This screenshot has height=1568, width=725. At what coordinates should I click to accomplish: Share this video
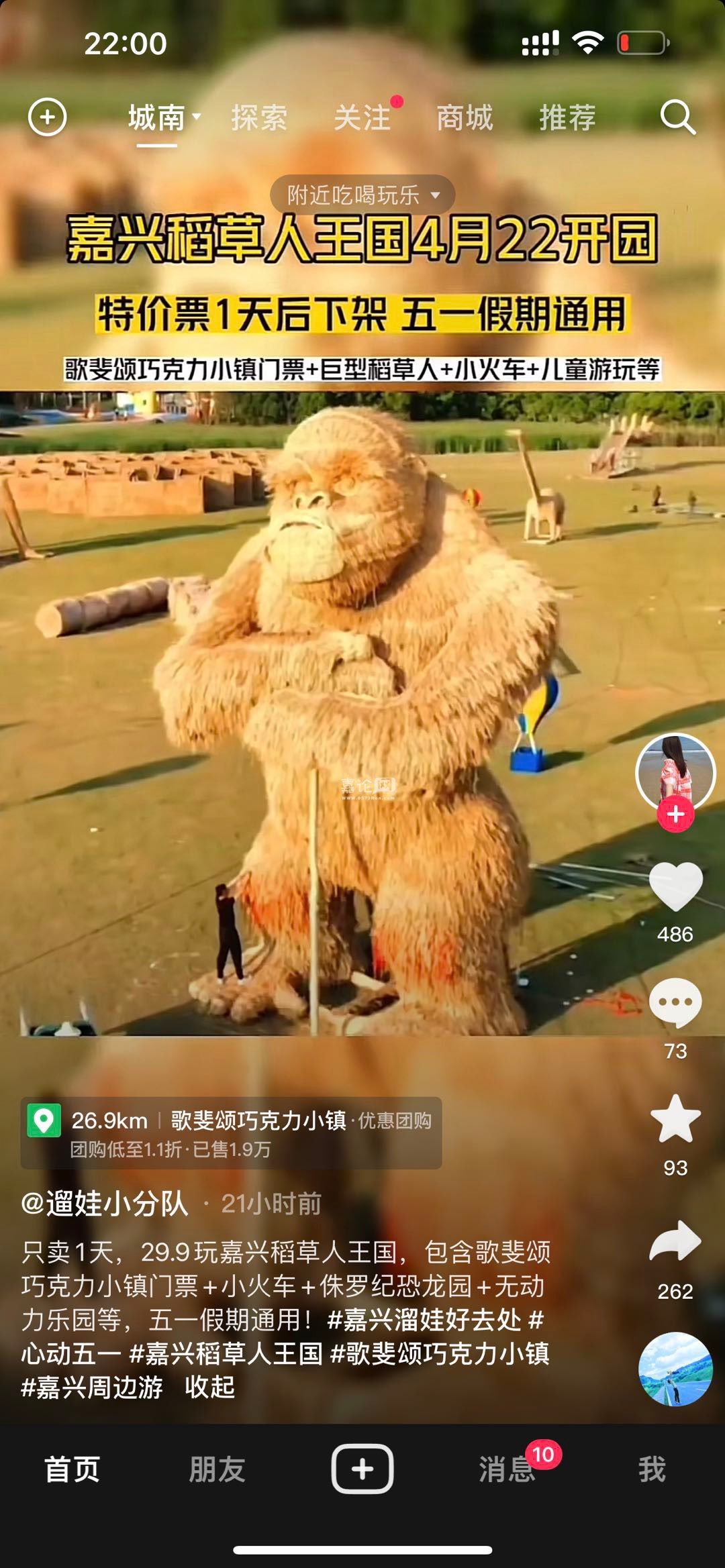click(675, 1241)
